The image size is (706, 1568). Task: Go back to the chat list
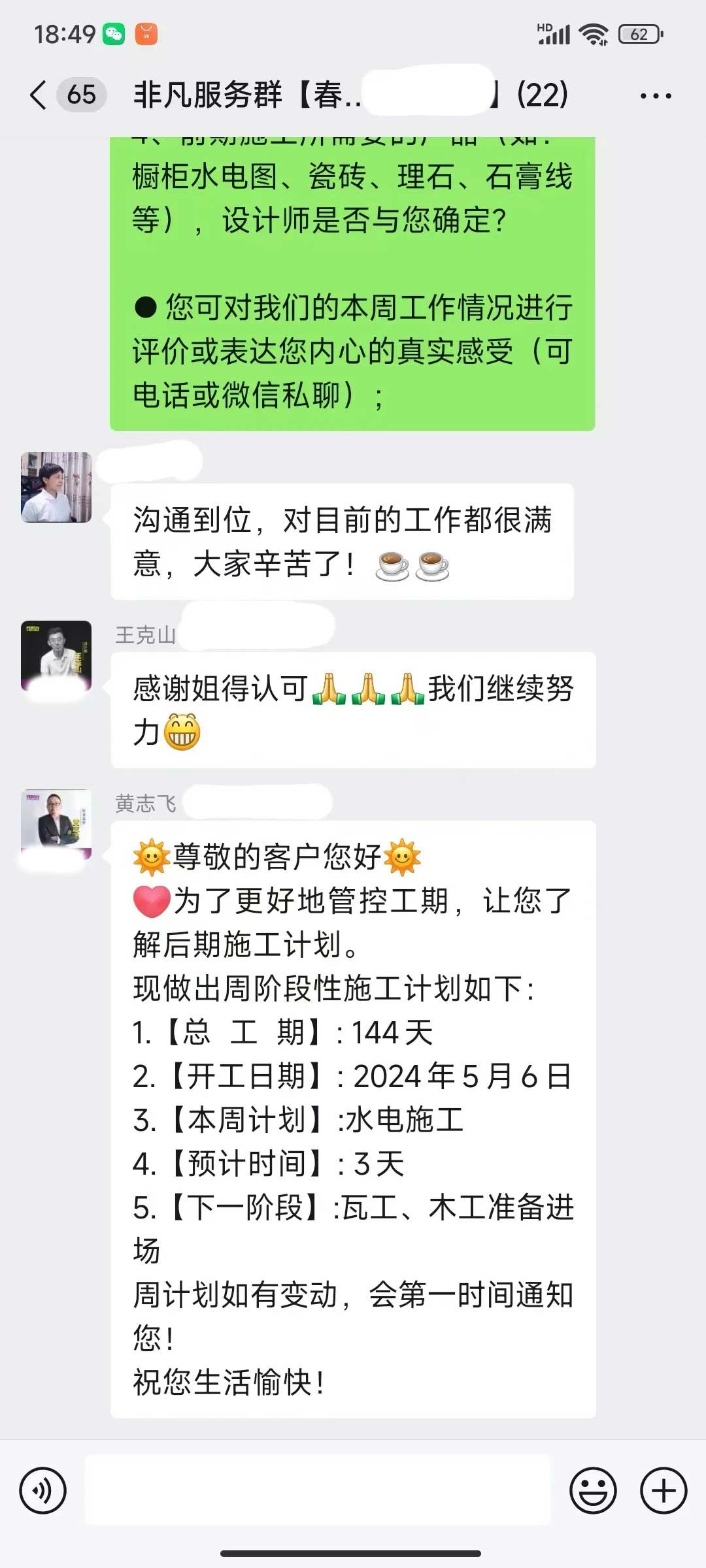pyautogui.click(x=39, y=95)
